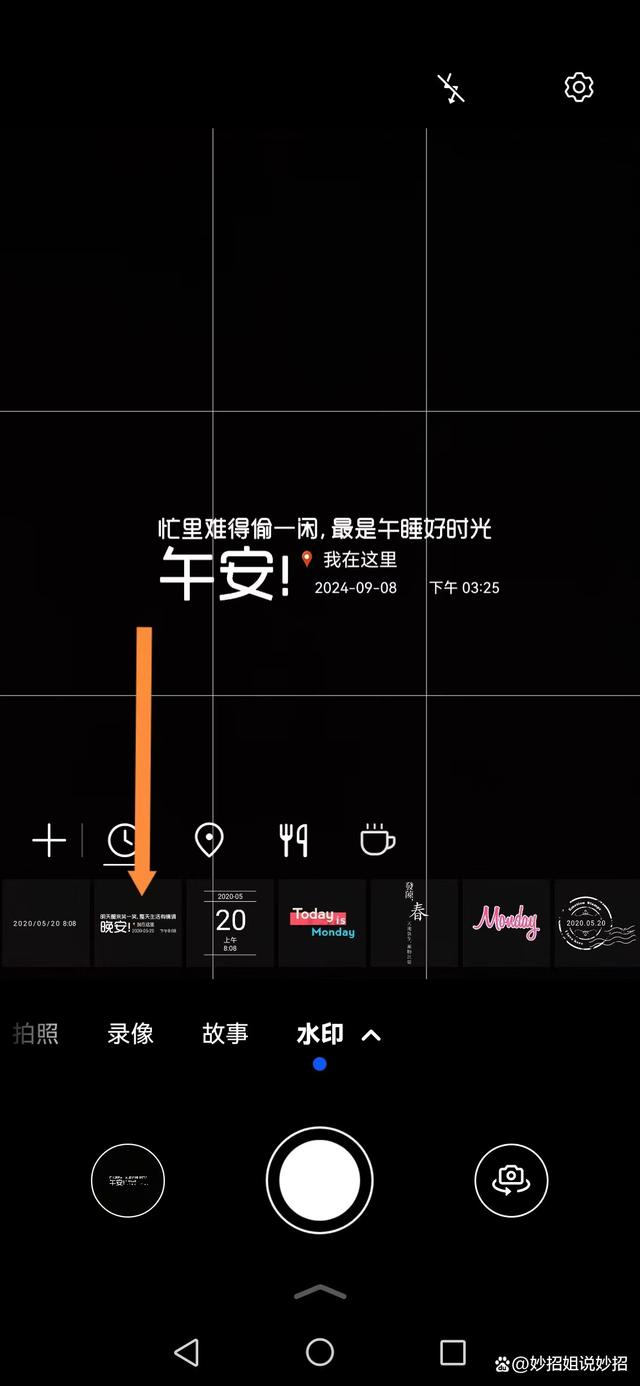Choose the calendar date 20 watermark
This screenshot has width=640, height=1386.
[x=231, y=923]
